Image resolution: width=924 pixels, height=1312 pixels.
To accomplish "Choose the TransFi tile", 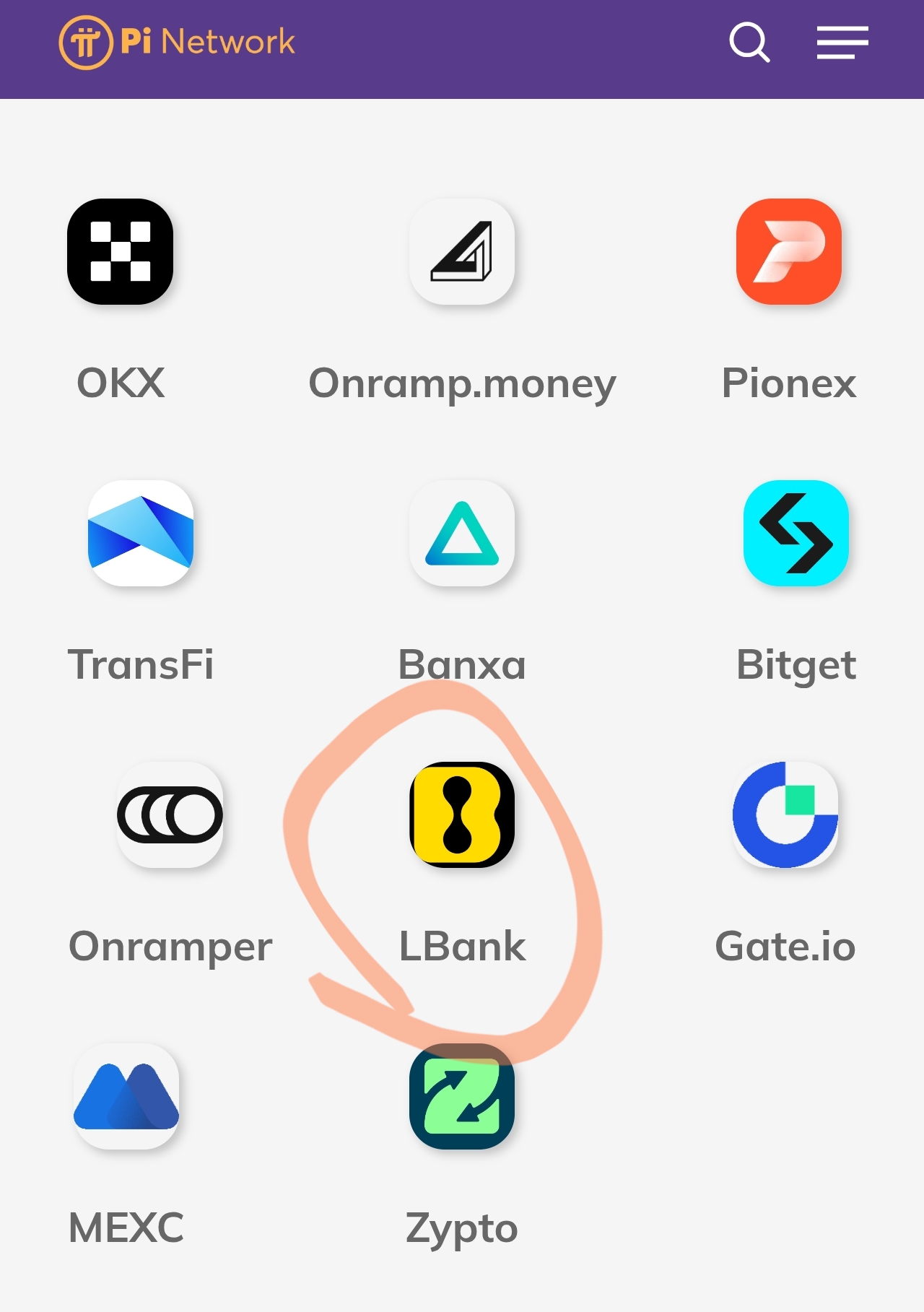I will tap(141, 534).
